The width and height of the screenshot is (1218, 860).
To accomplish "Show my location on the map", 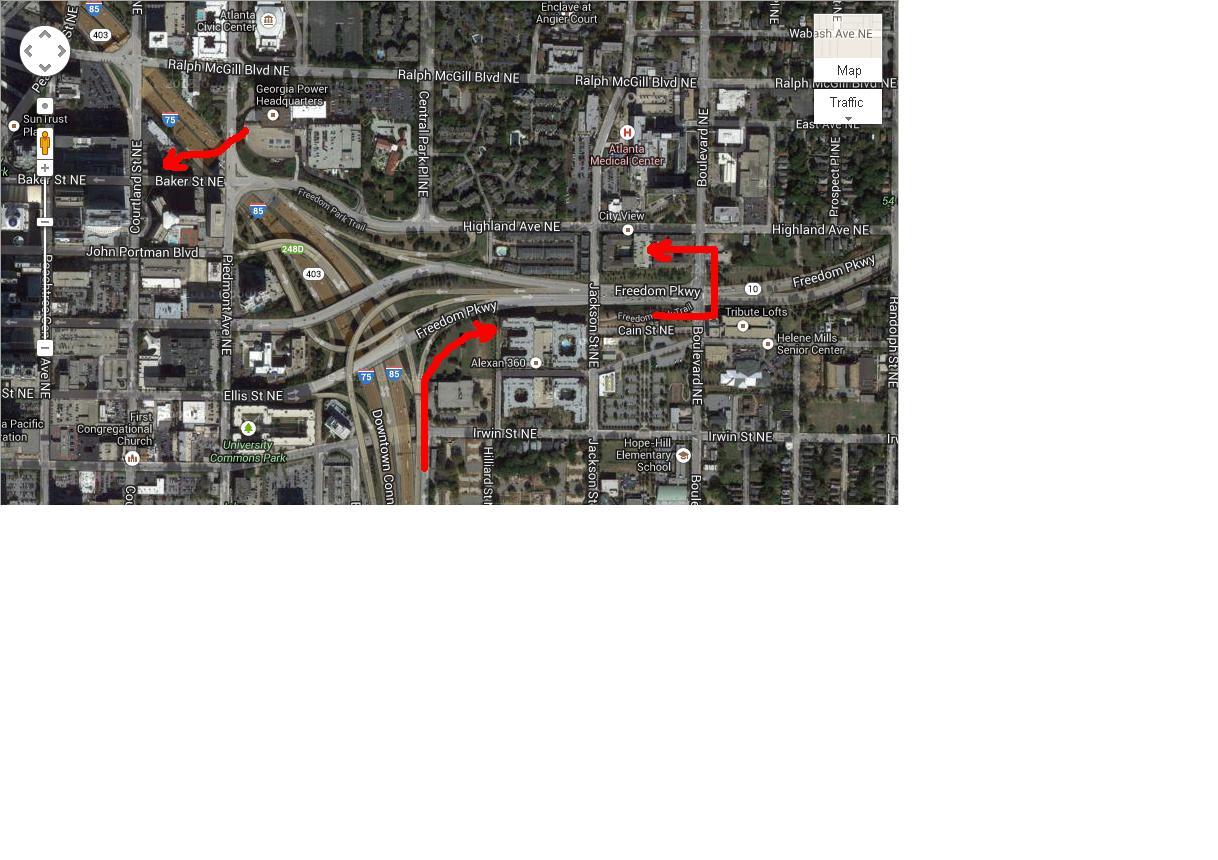I will (x=45, y=106).
